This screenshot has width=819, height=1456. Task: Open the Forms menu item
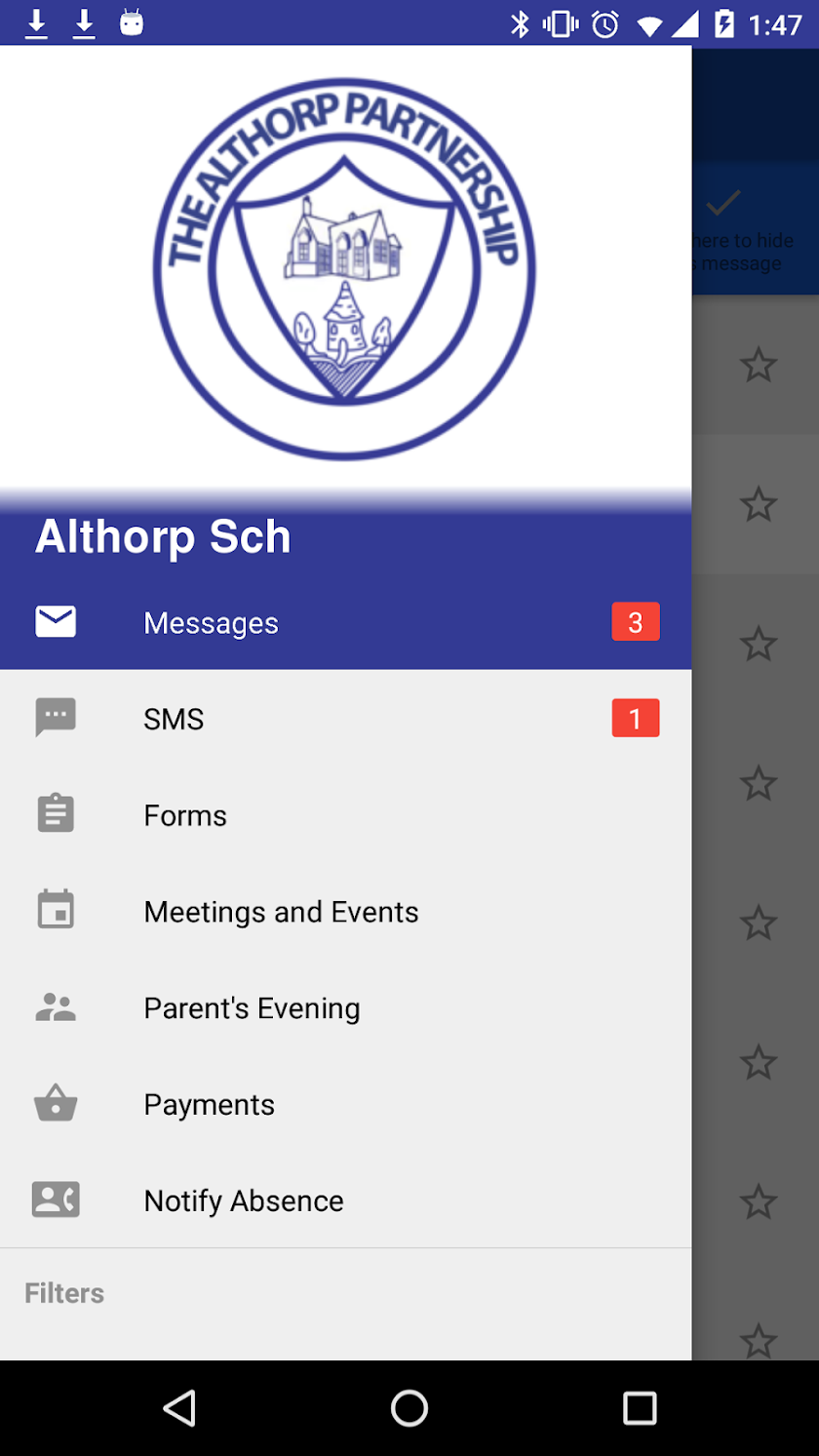185,815
